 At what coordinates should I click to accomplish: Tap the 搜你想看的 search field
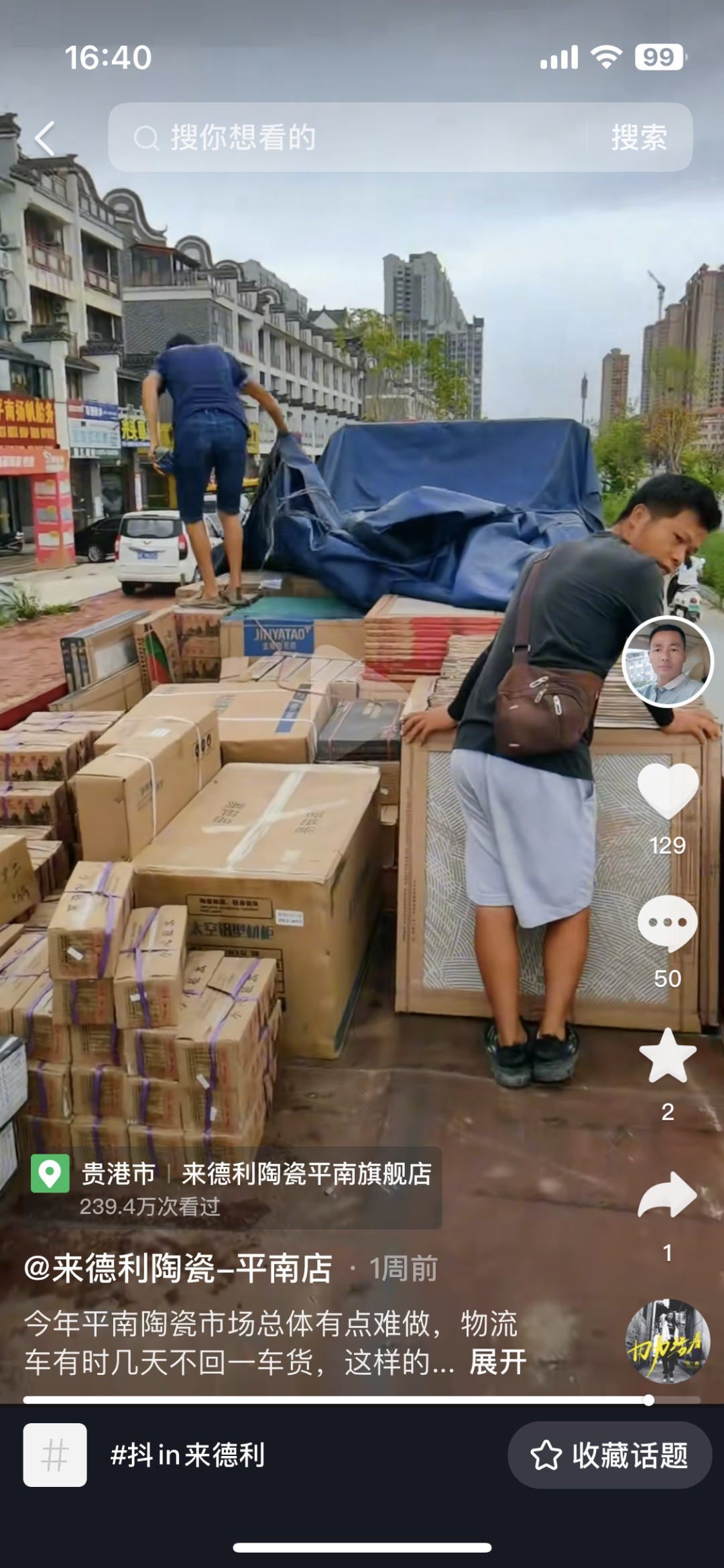(x=349, y=138)
